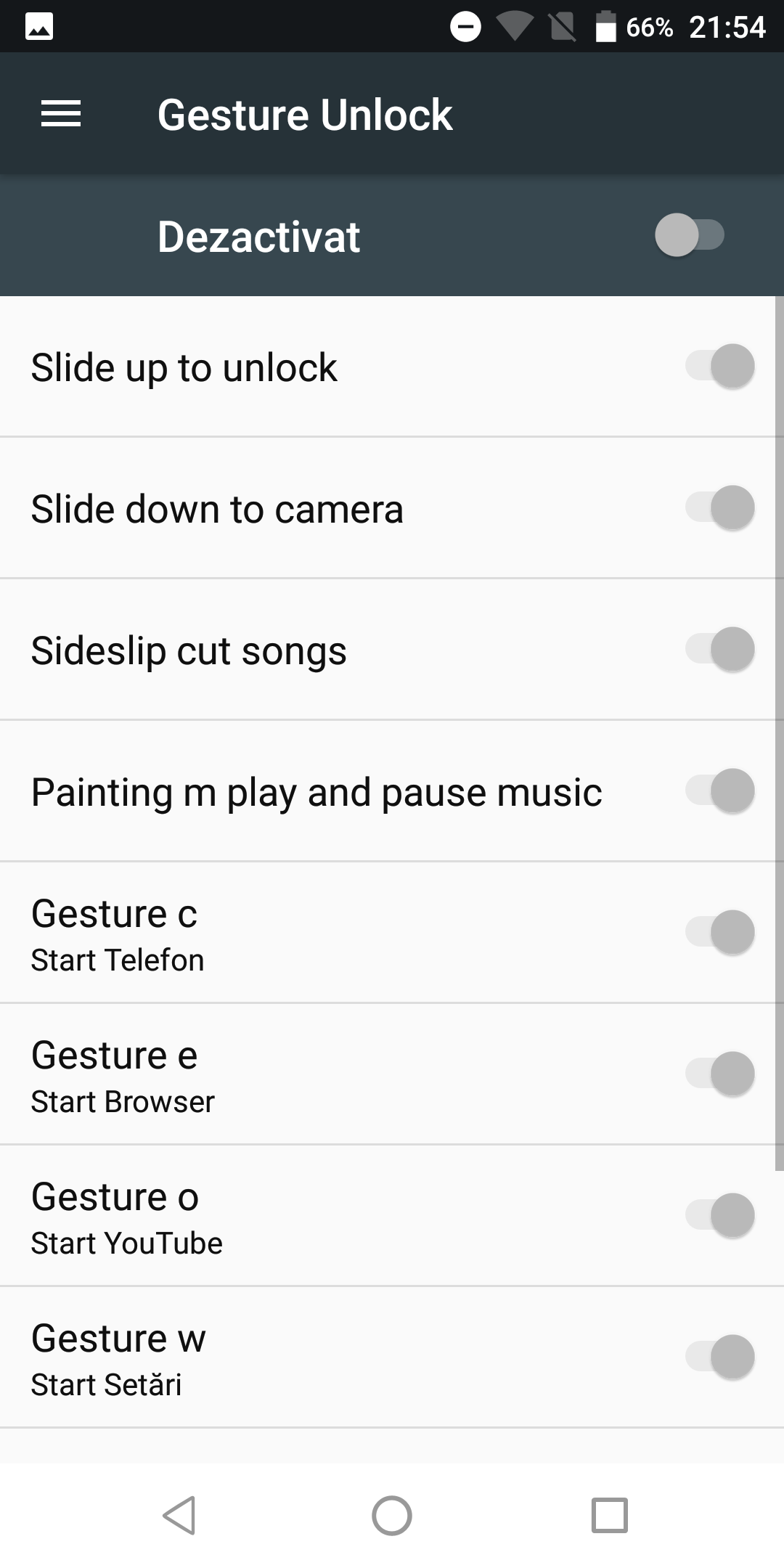Toggle Slide up to unlock
The width and height of the screenshot is (784, 1568).
(x=720, y=366)
